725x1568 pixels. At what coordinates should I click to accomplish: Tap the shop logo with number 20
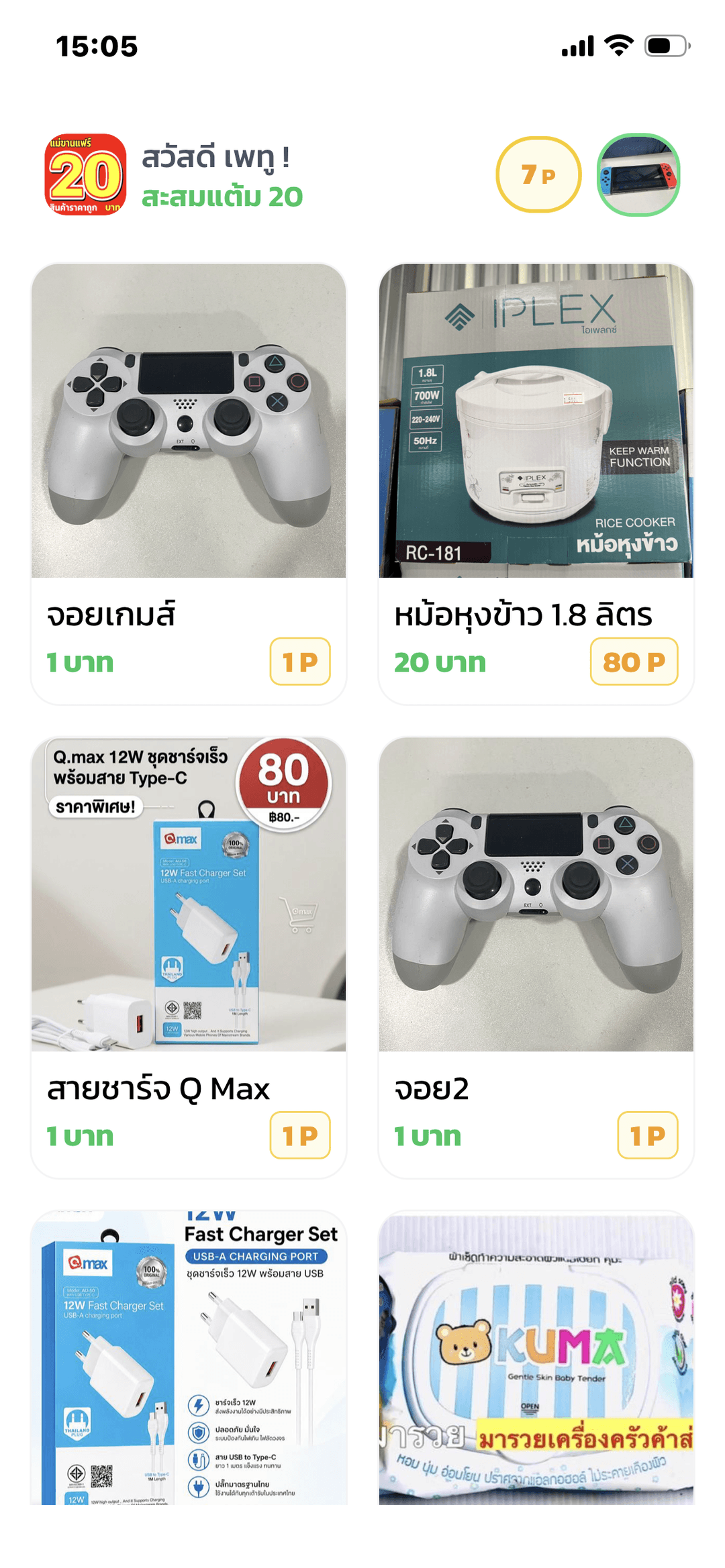pyautogui.click(x=85, y=174)
